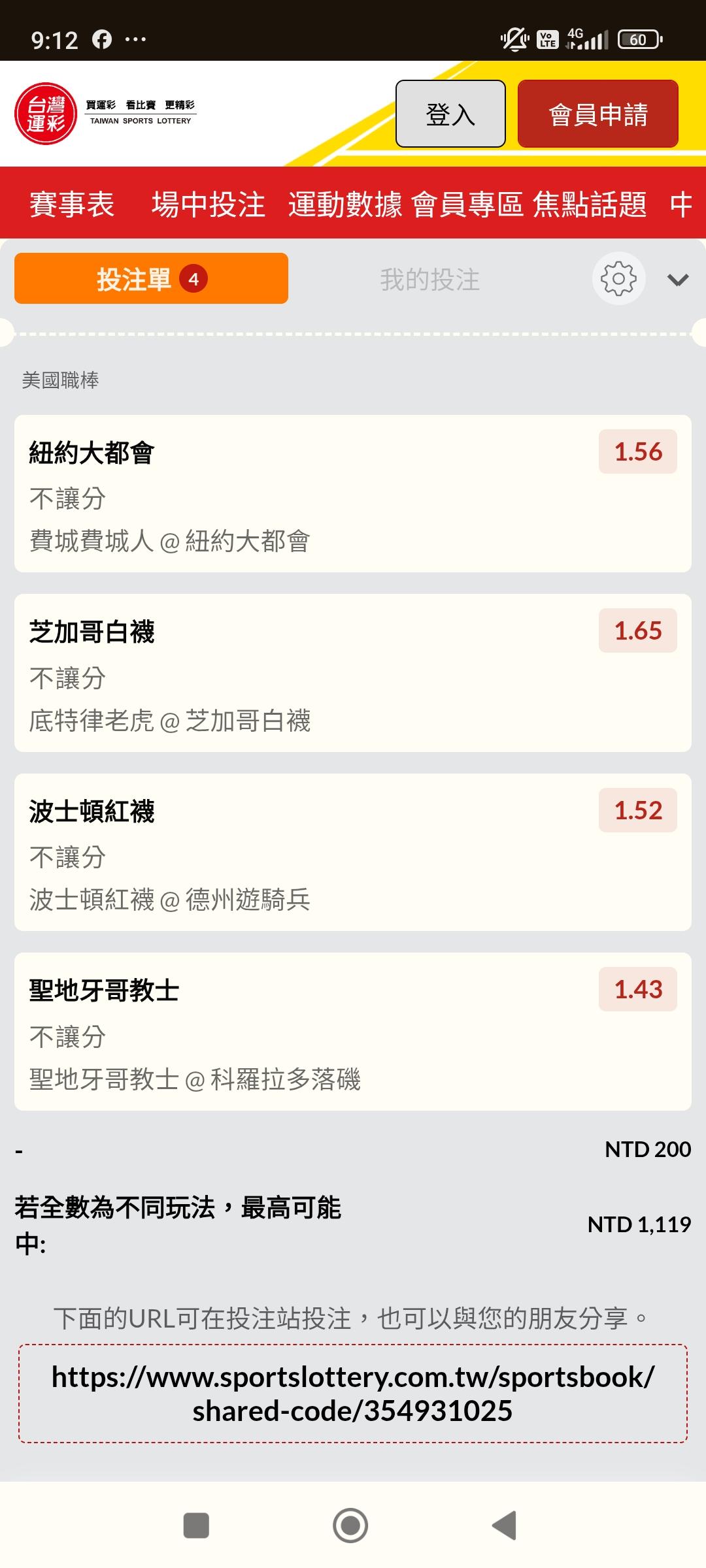Go to 場中投注 live betting
This screenshot has width=706, height=1568.
click(209, 204)
